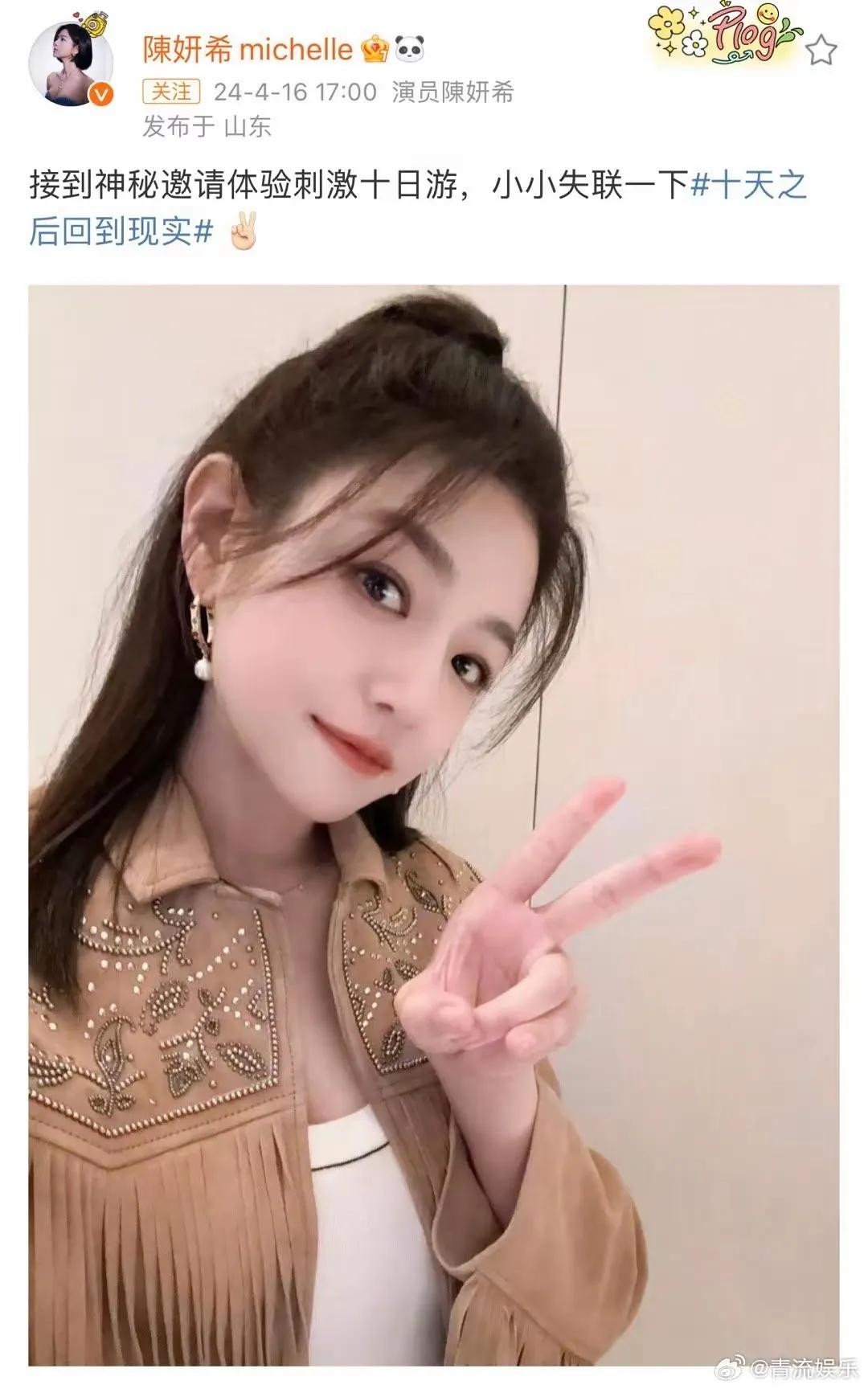Favorite the post with star icon
The width and height of the screenshot is (868, 1389).
coord(821,51)
